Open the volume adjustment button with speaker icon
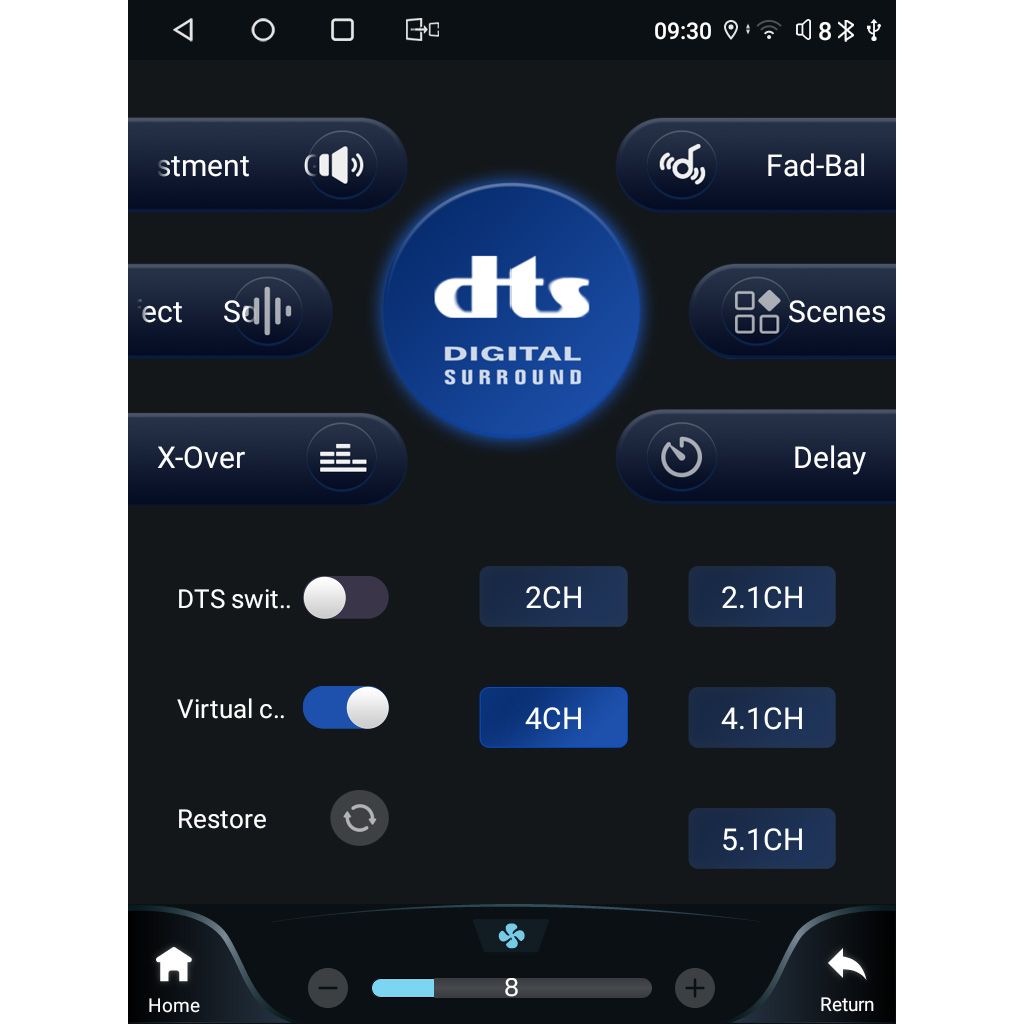The height and width of the screenshot is (1024, 1024). click(265, 166)
